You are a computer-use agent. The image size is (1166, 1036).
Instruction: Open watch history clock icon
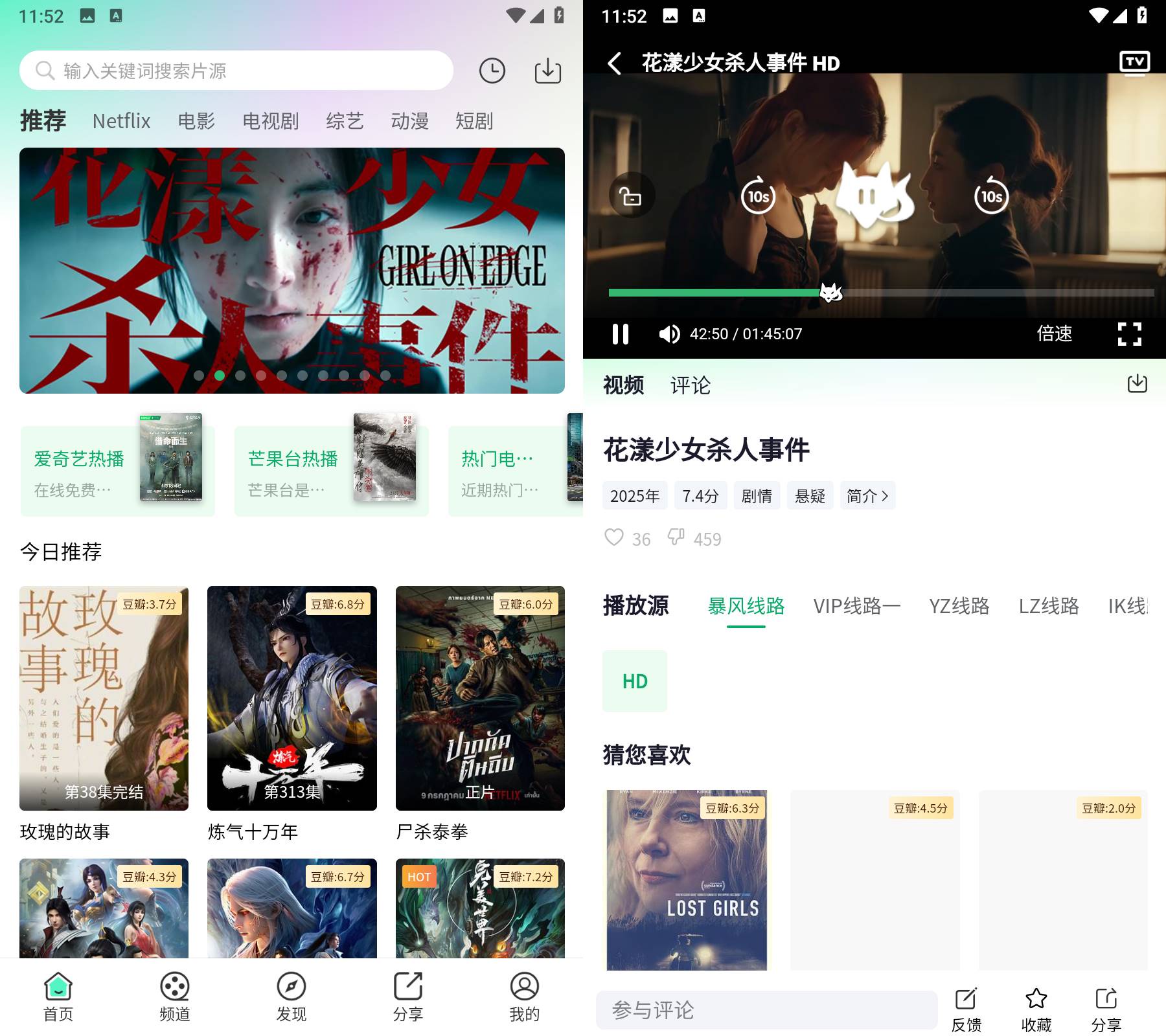click(492, 71)
